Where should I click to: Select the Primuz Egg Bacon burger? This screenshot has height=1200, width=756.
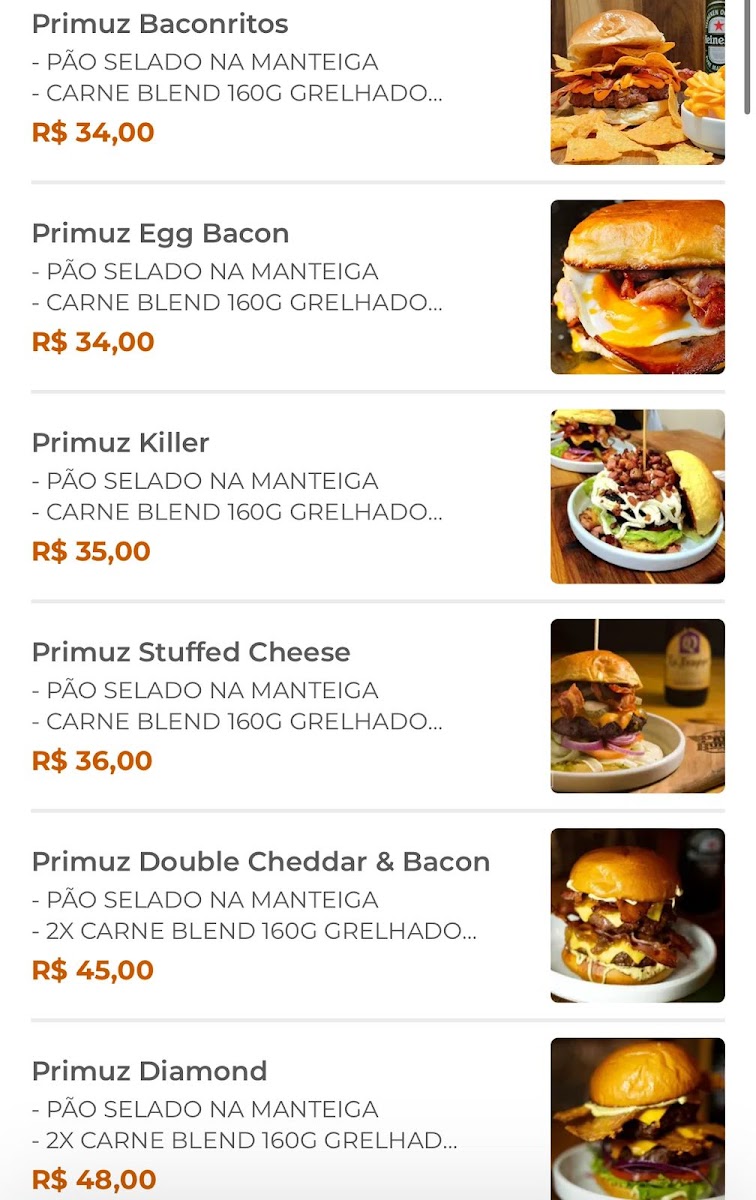click(160, 234)
